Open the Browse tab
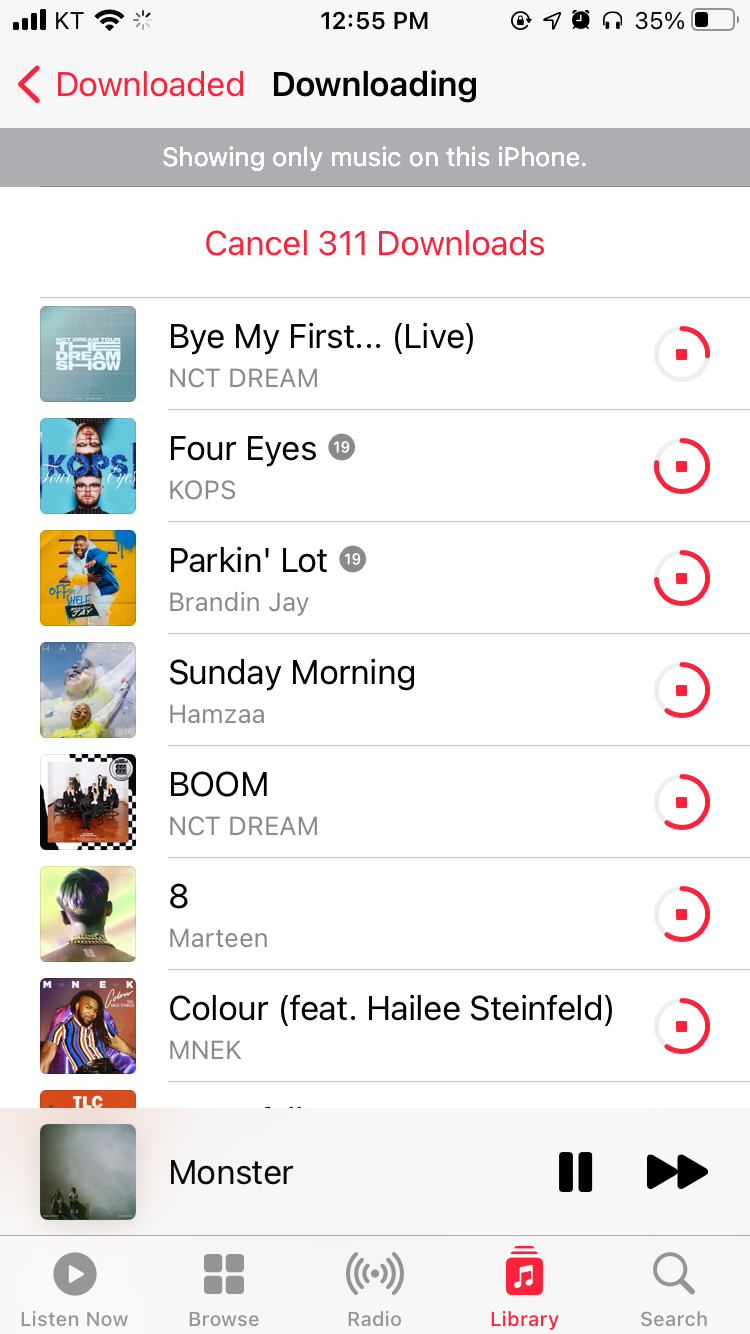Image resolution: width=750 pixels, height=1334 pixels. [224, 1290]
